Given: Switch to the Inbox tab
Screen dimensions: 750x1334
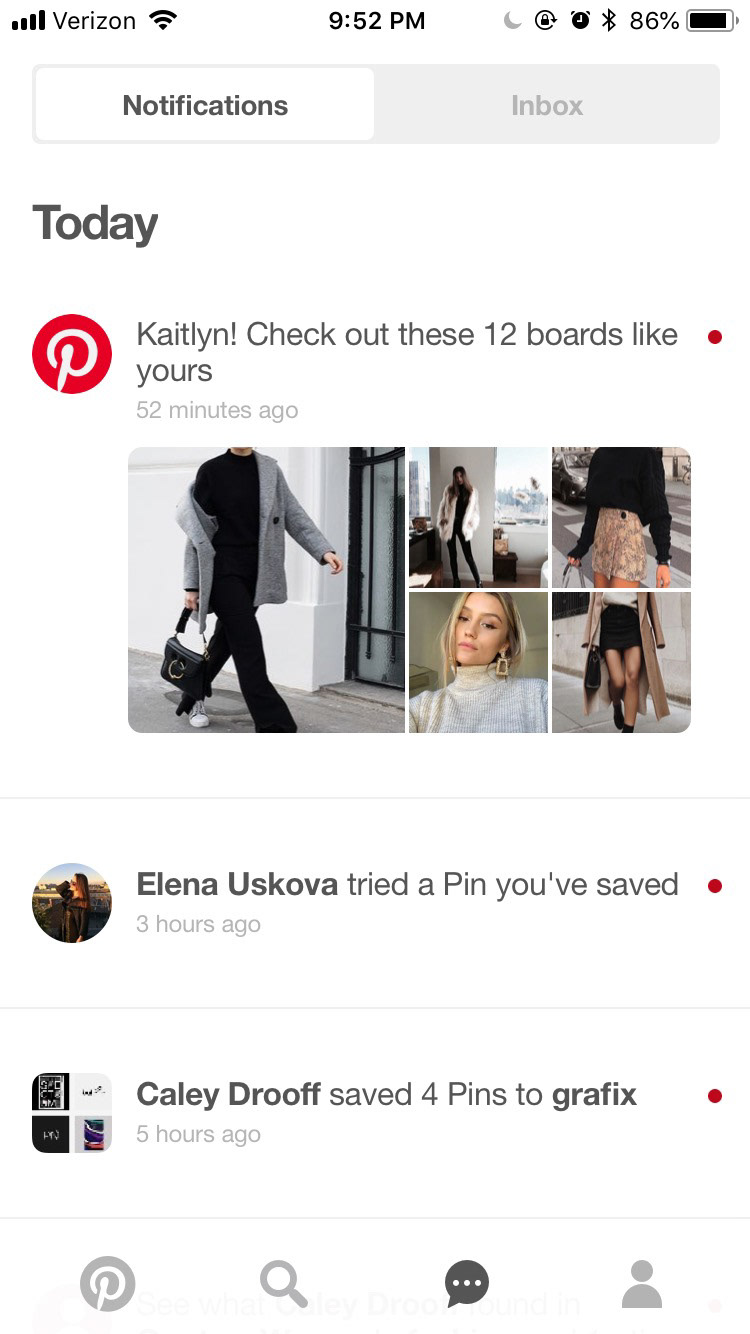Looking at the screenshot, I should coord(546,105).
